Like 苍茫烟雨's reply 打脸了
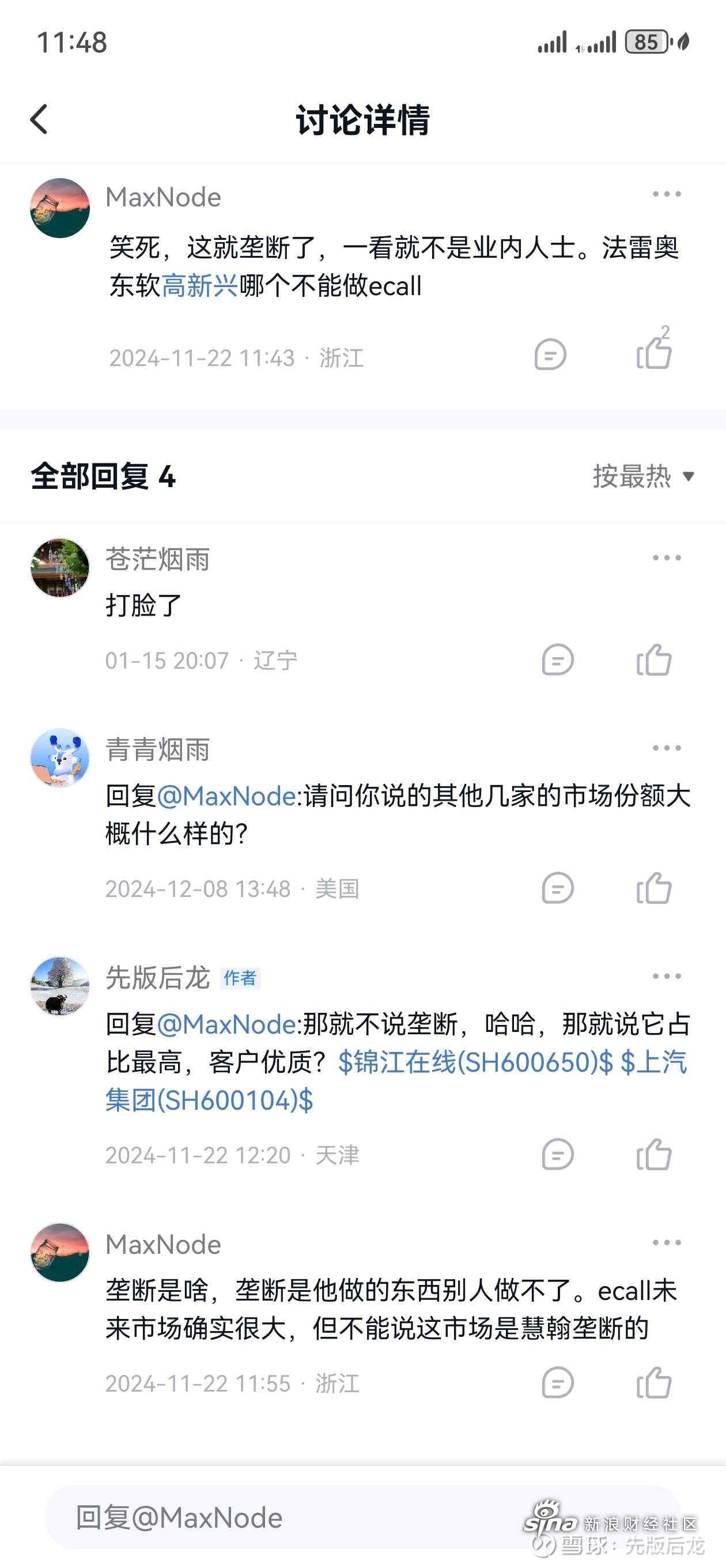726x1568 pixels. click(x=653, y=661)
